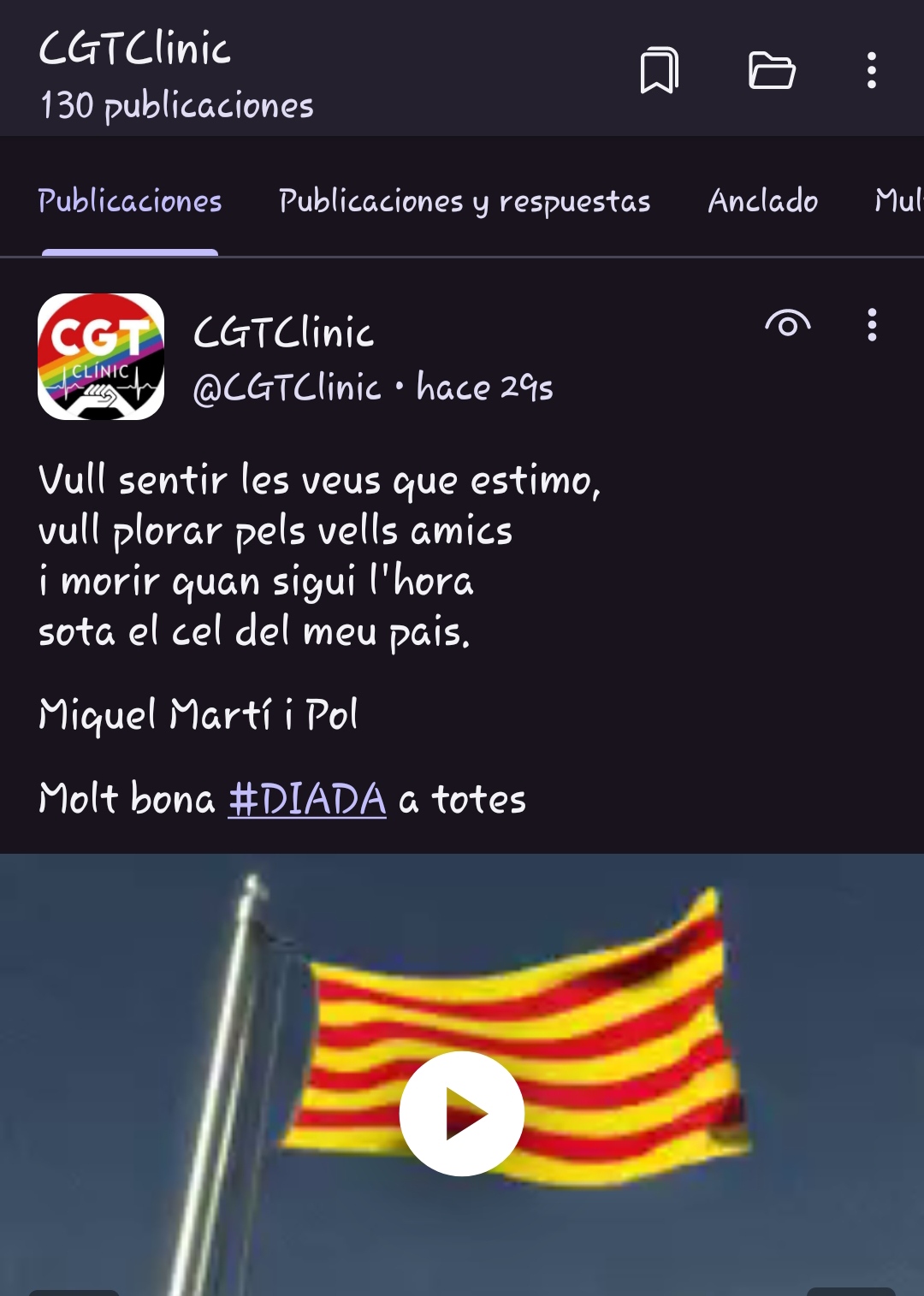Open CGTClinic avatar on the post
Image resolution: width=924 pixels, height=1296 pixels.
tap(101, 357)
